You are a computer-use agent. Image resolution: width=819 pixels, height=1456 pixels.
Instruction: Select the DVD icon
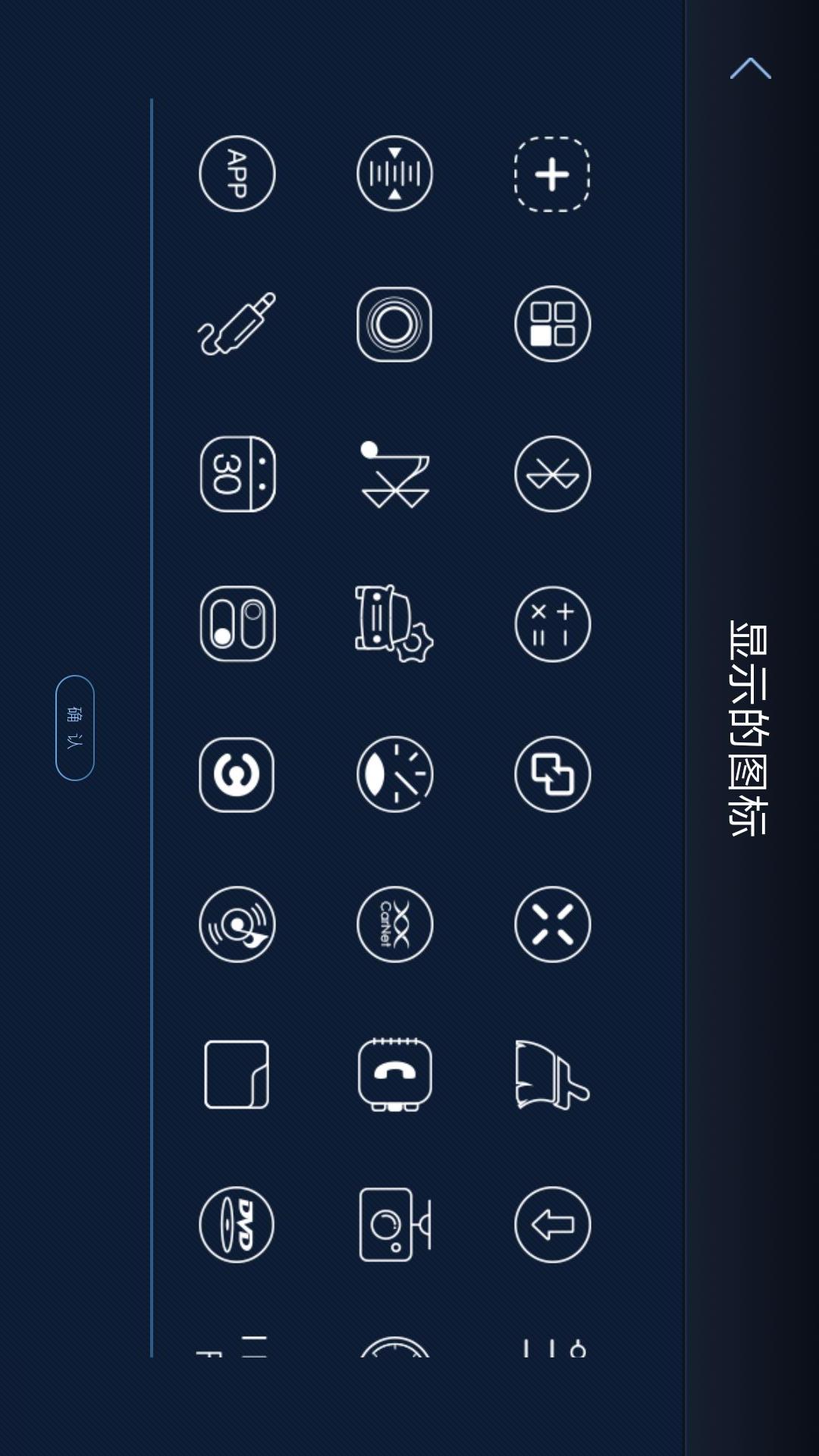coord(237,1225)
